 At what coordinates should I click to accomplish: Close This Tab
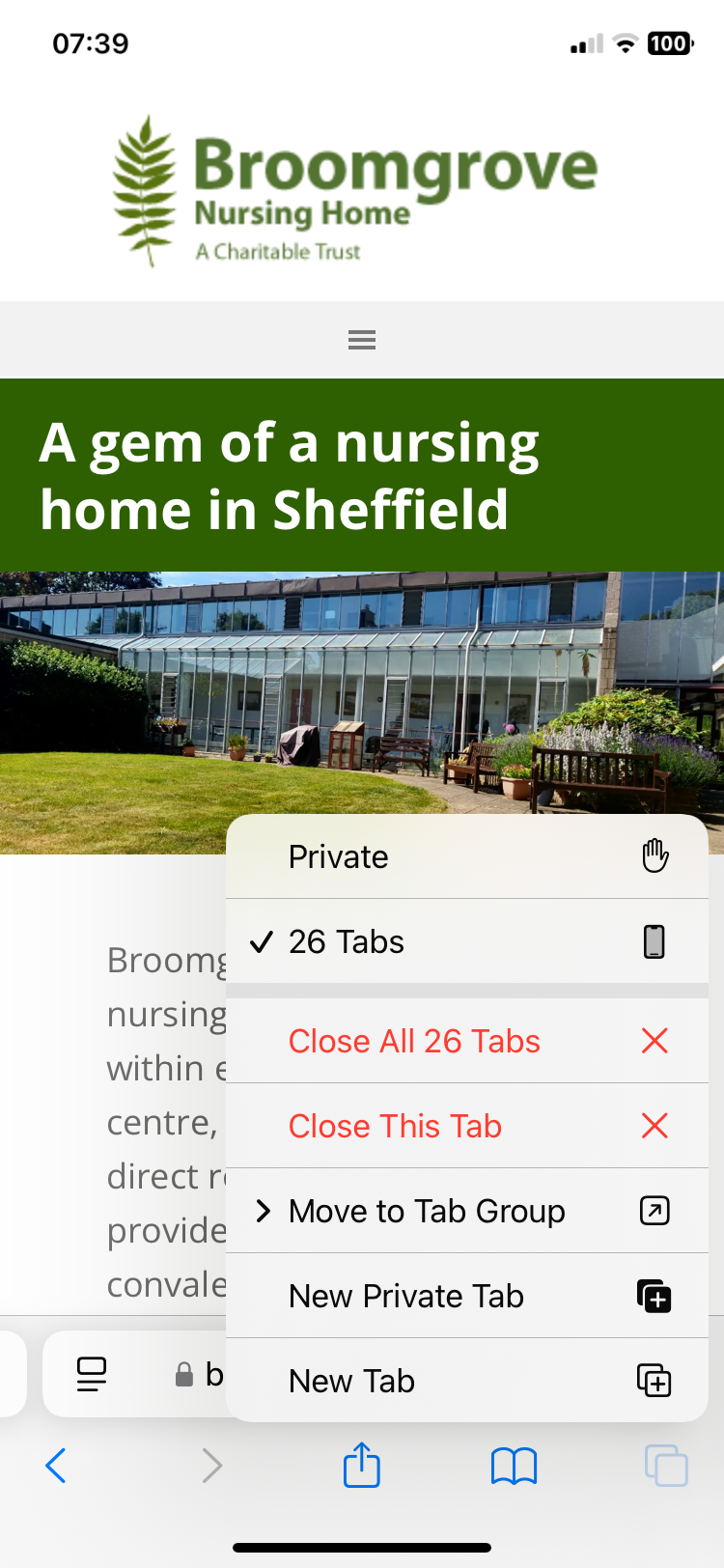coord(467,1126)
